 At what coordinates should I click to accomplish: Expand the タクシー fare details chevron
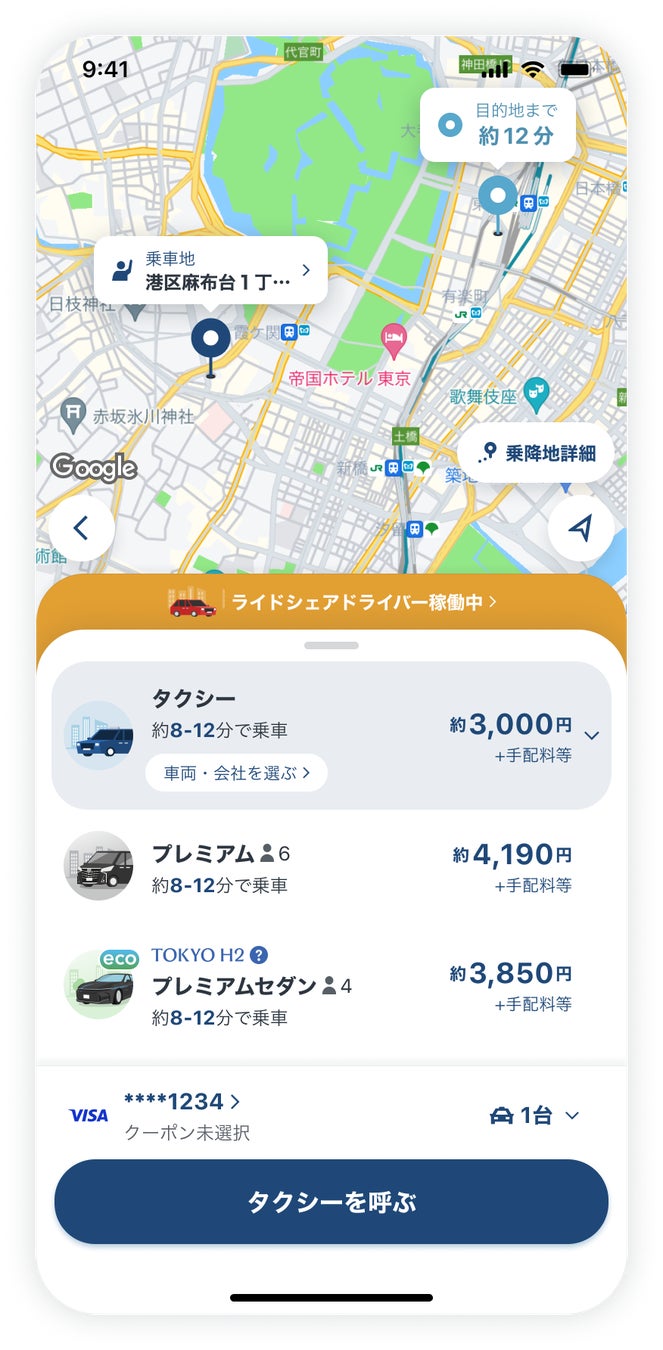point(591,736)
